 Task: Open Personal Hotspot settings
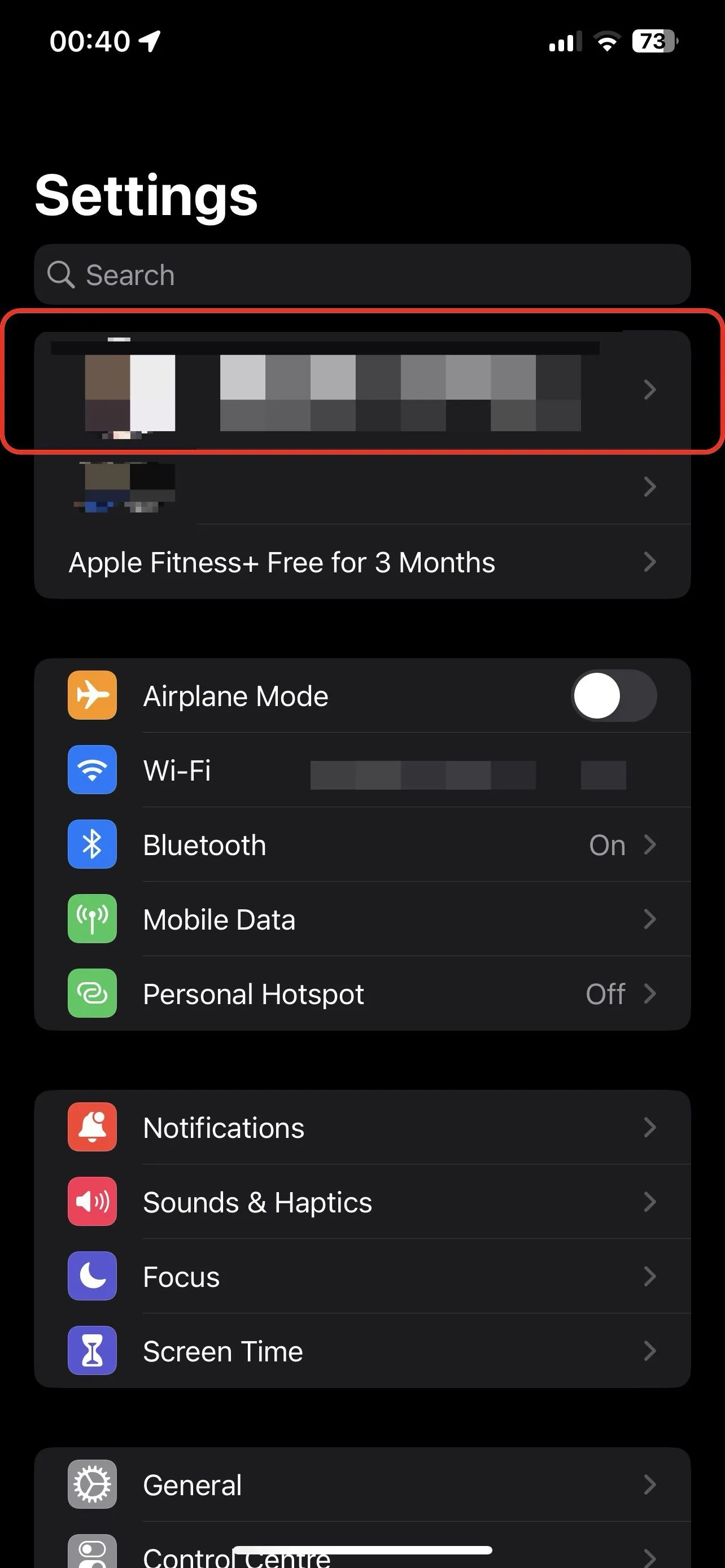click(362, 994)
